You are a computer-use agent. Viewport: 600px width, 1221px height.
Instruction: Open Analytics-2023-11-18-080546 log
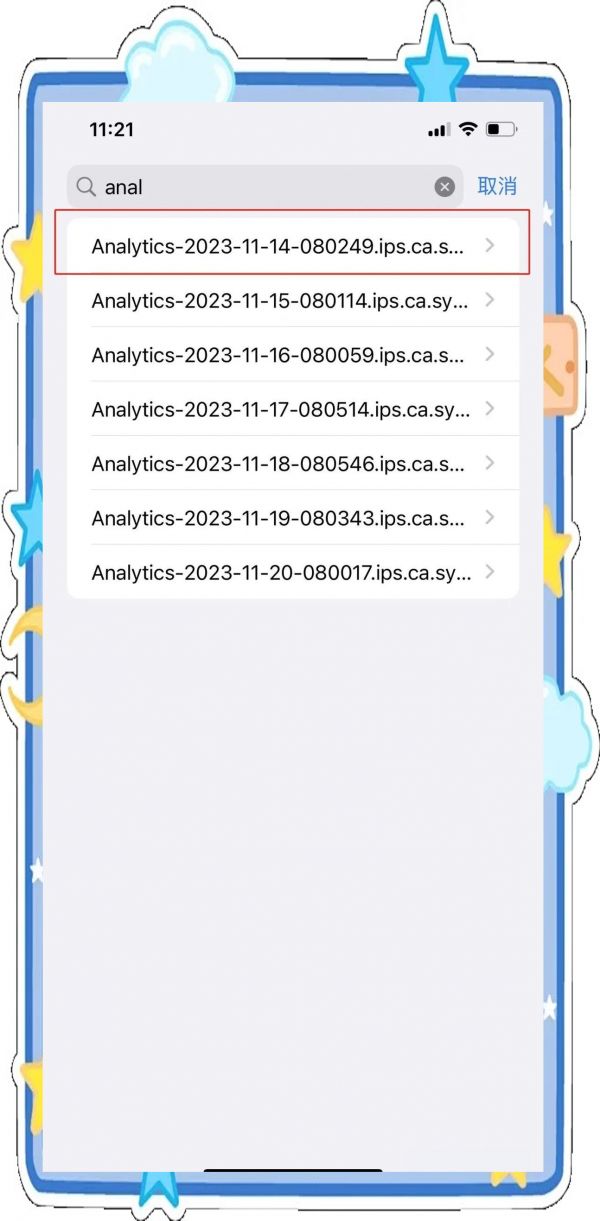(x=293, y=463)
